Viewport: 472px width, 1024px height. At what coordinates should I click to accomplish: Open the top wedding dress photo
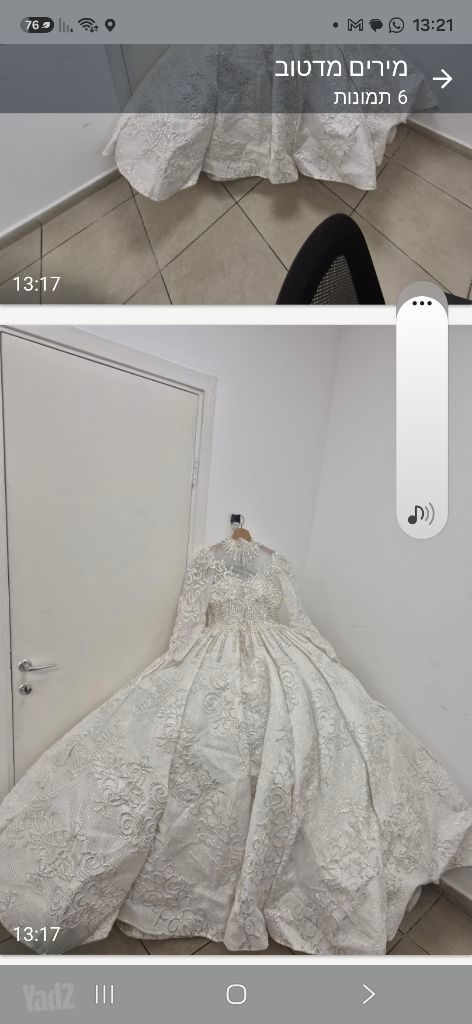236,174
